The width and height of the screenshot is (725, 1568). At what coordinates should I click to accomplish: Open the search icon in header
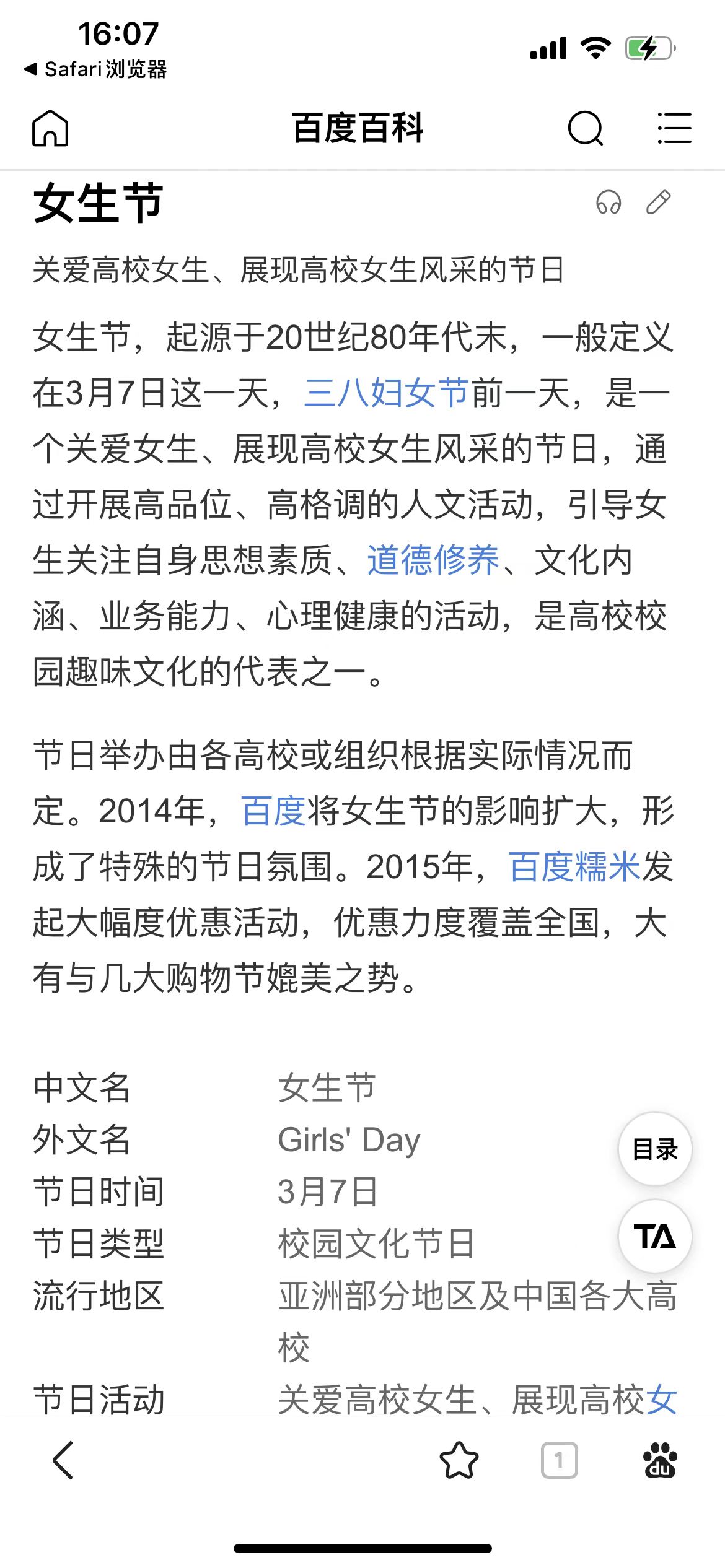(x=585, y=128)
